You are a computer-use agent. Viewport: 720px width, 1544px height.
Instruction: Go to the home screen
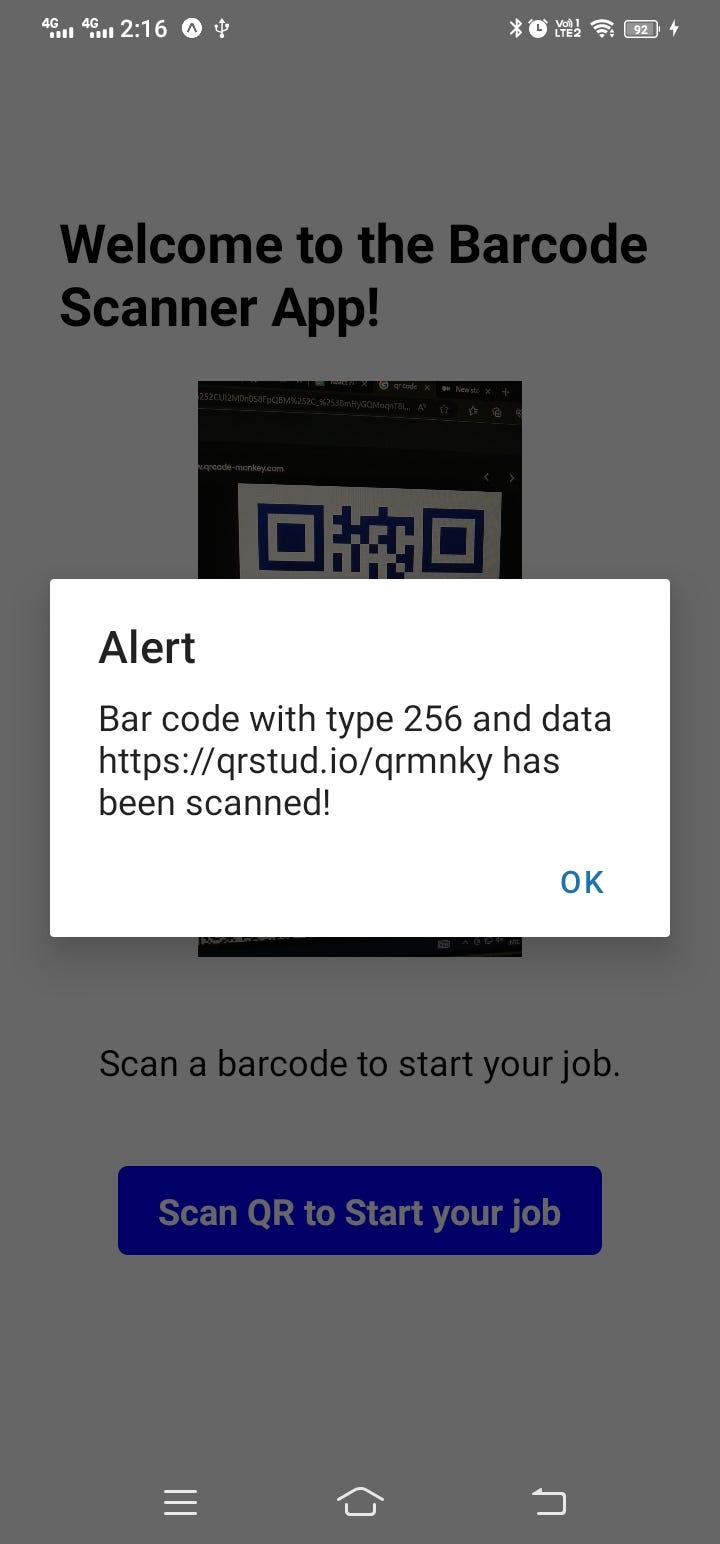coord(360,1501)
